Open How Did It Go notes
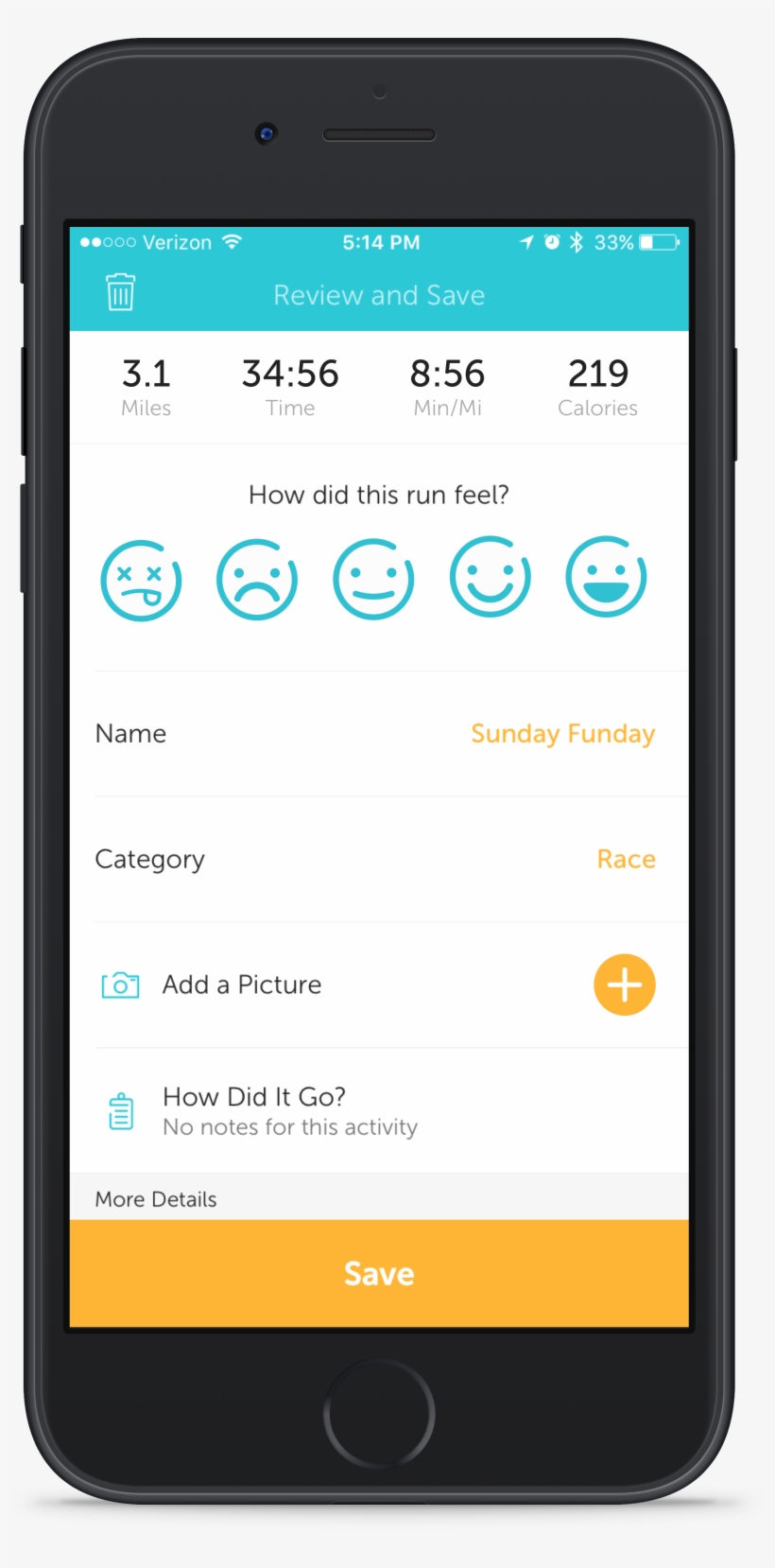 289,1110
